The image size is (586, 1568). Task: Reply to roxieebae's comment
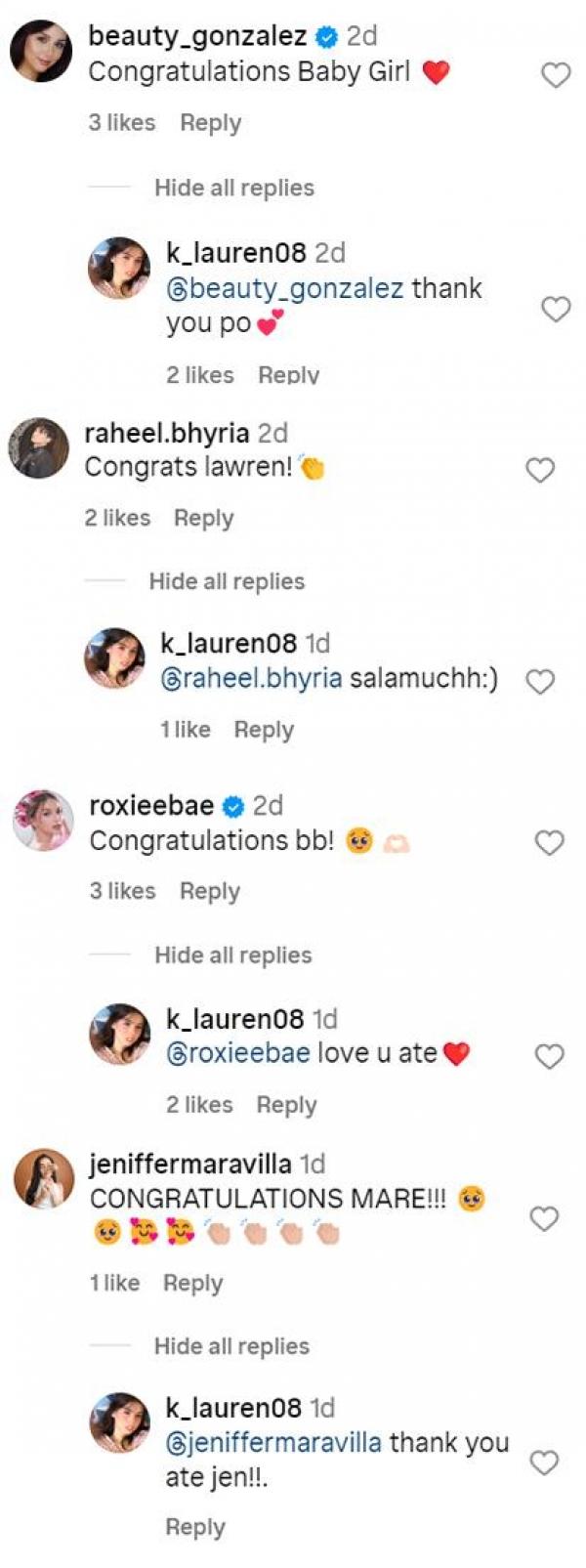(209, 891)
